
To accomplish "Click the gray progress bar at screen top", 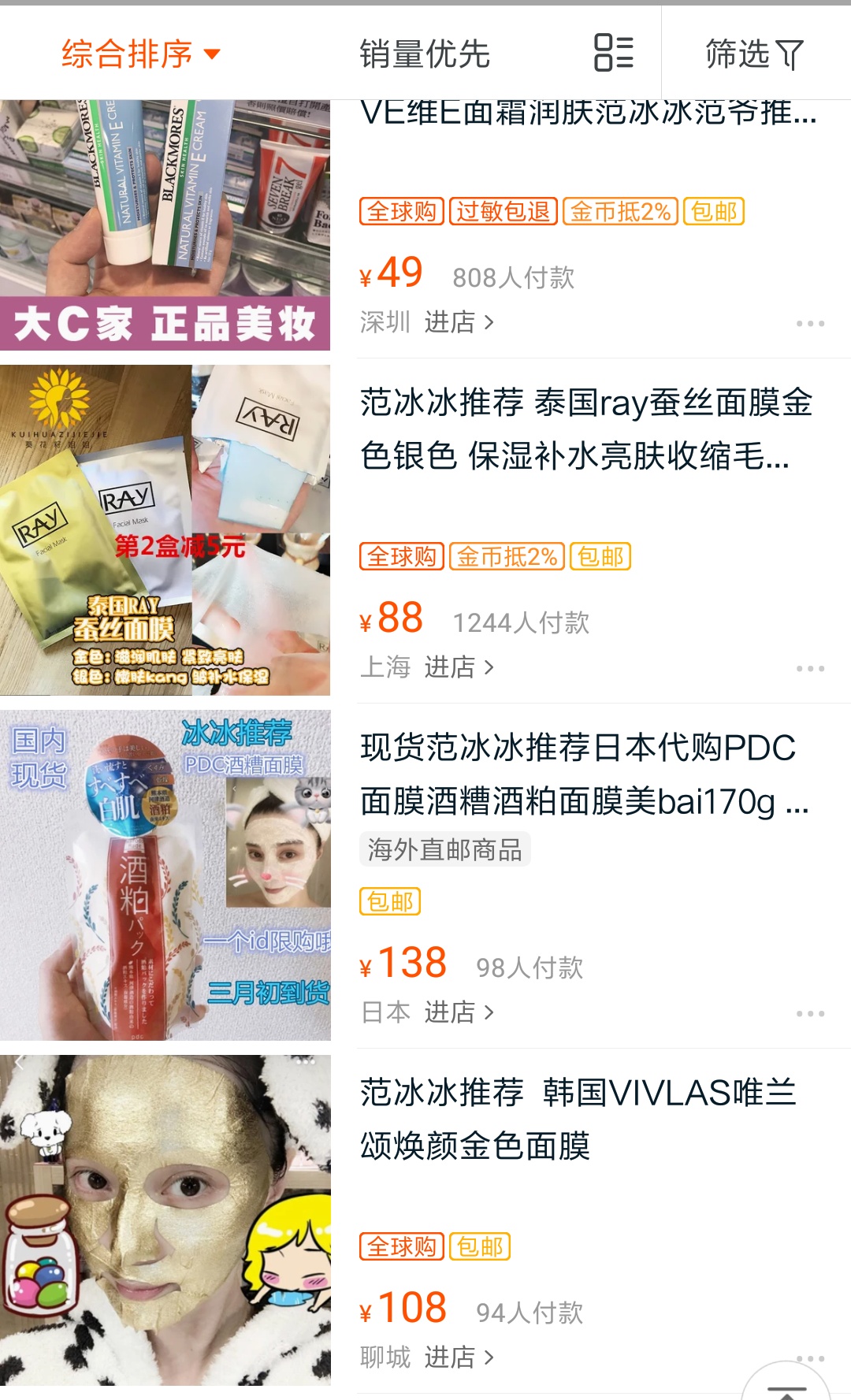I will [x=425, y=5].
